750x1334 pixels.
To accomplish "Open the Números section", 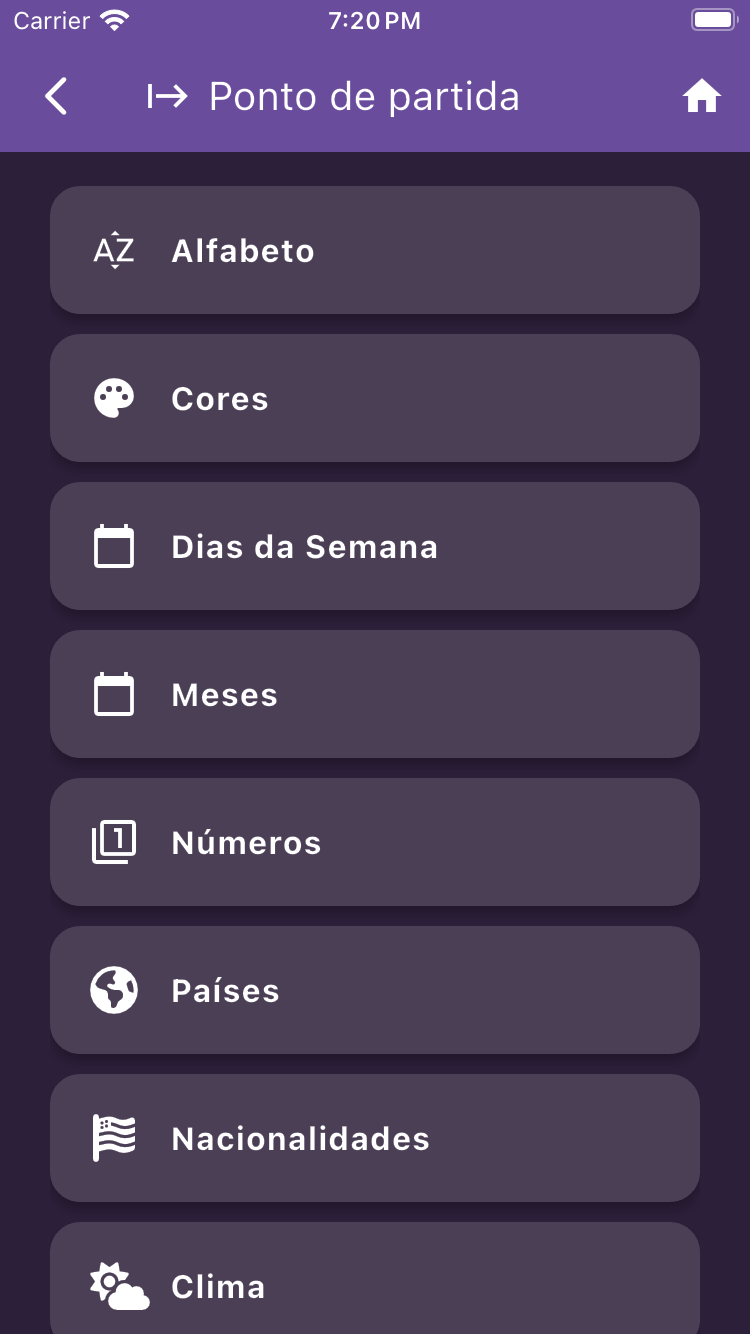I will click(x=375, y=842).
